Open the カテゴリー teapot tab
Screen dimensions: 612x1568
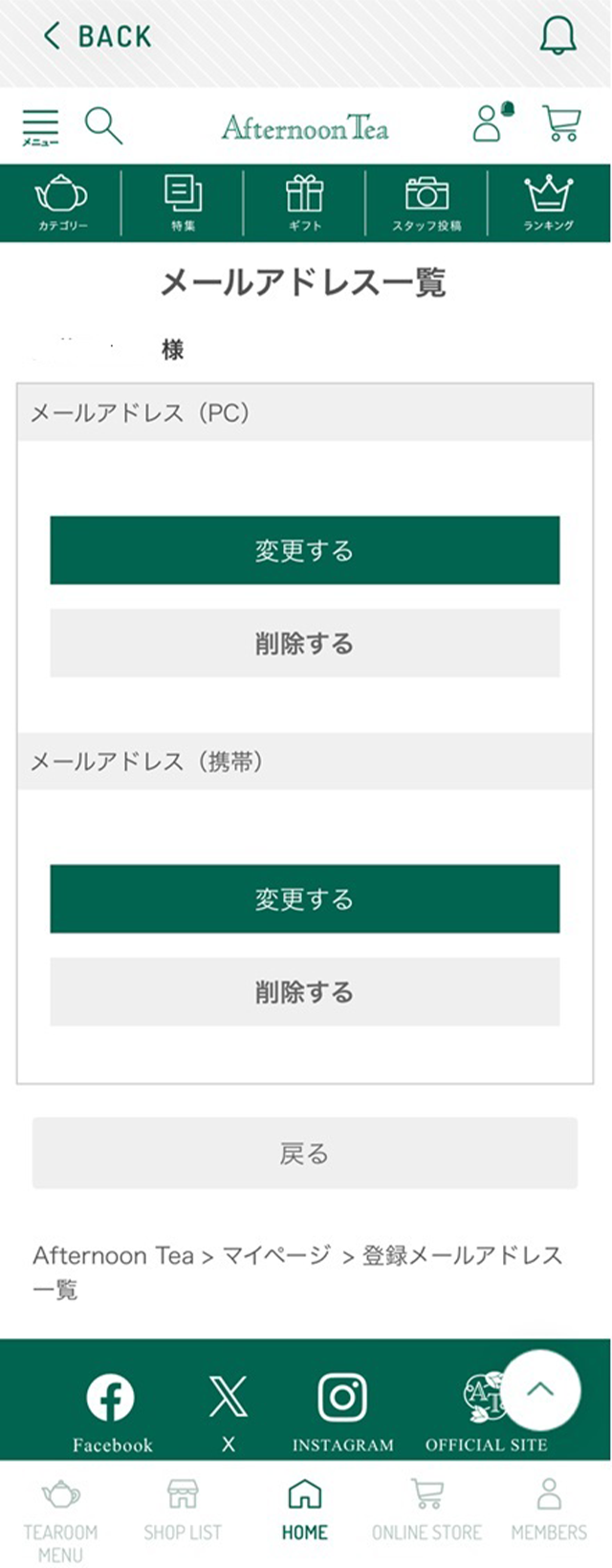pyautogui.click(x=62, y=202)
